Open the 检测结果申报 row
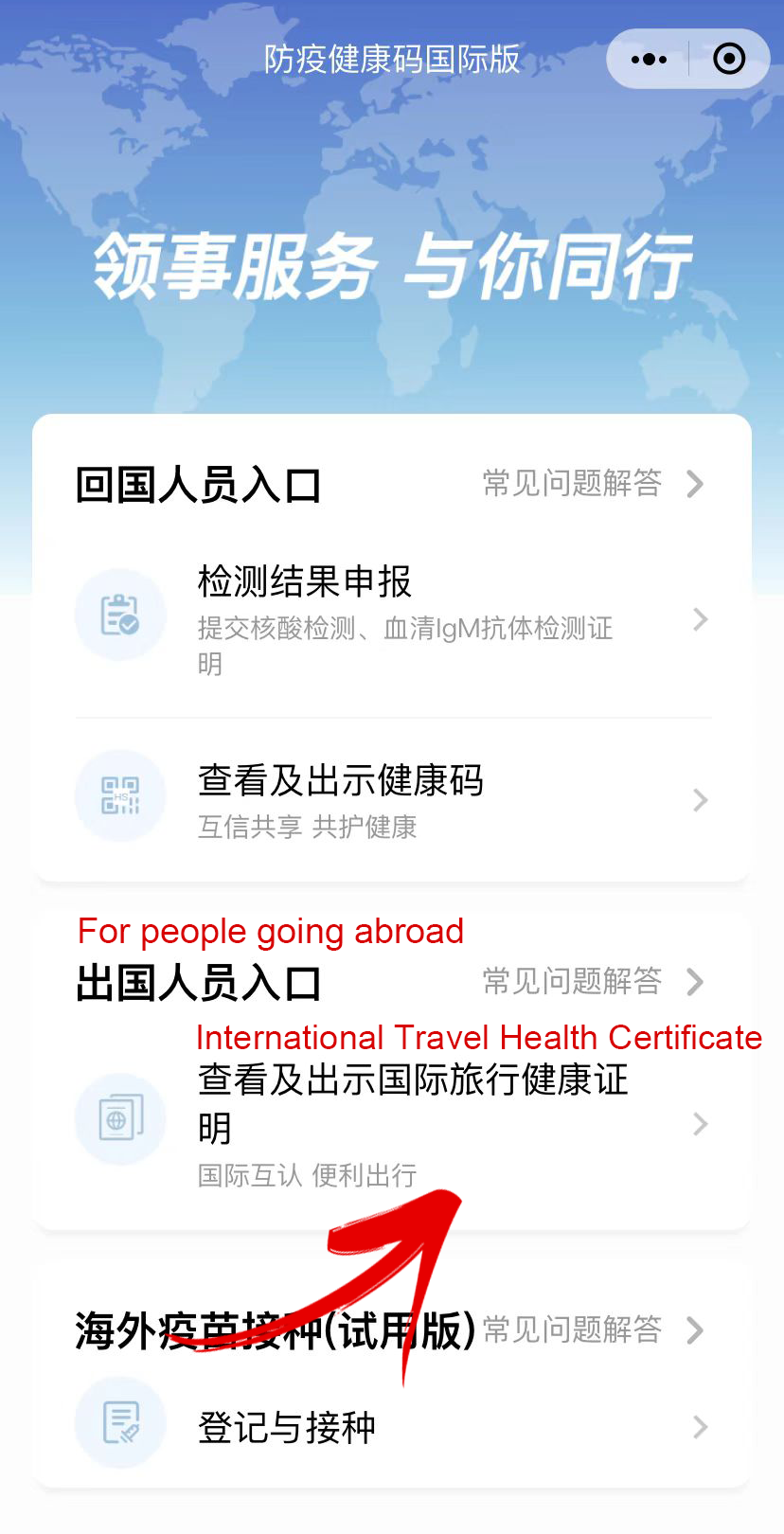Image resolution: width=784 pixels, height=1534 pixels. 392,619
